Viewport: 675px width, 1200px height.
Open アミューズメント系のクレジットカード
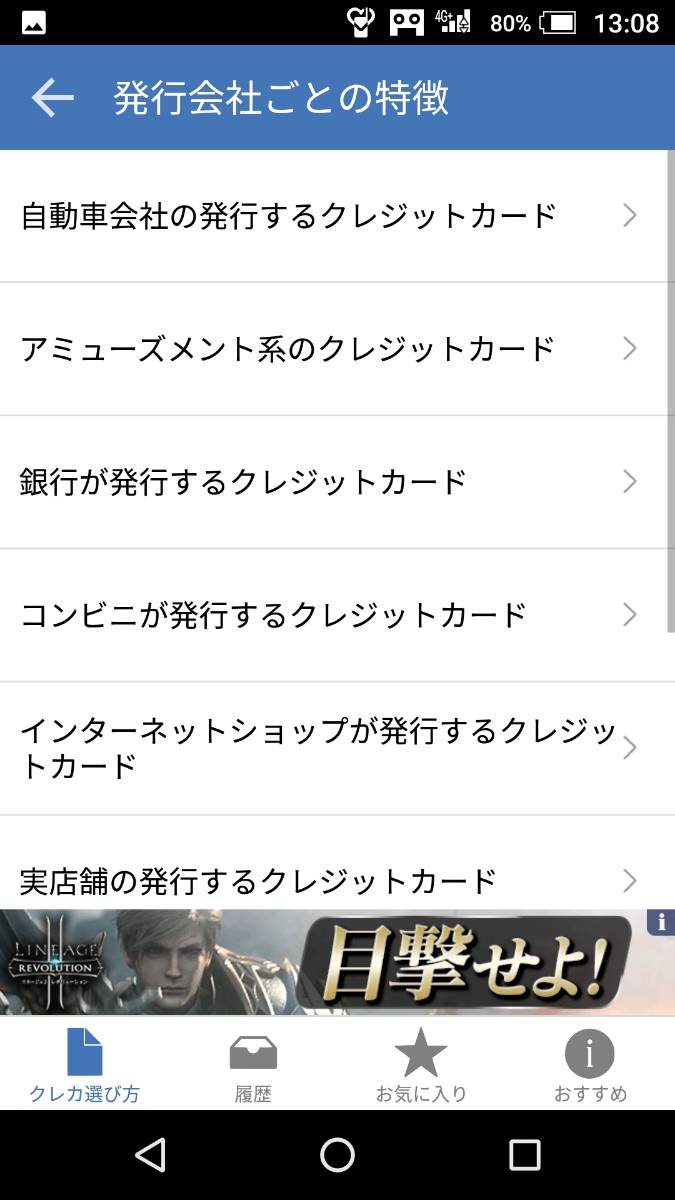(330, 349)
